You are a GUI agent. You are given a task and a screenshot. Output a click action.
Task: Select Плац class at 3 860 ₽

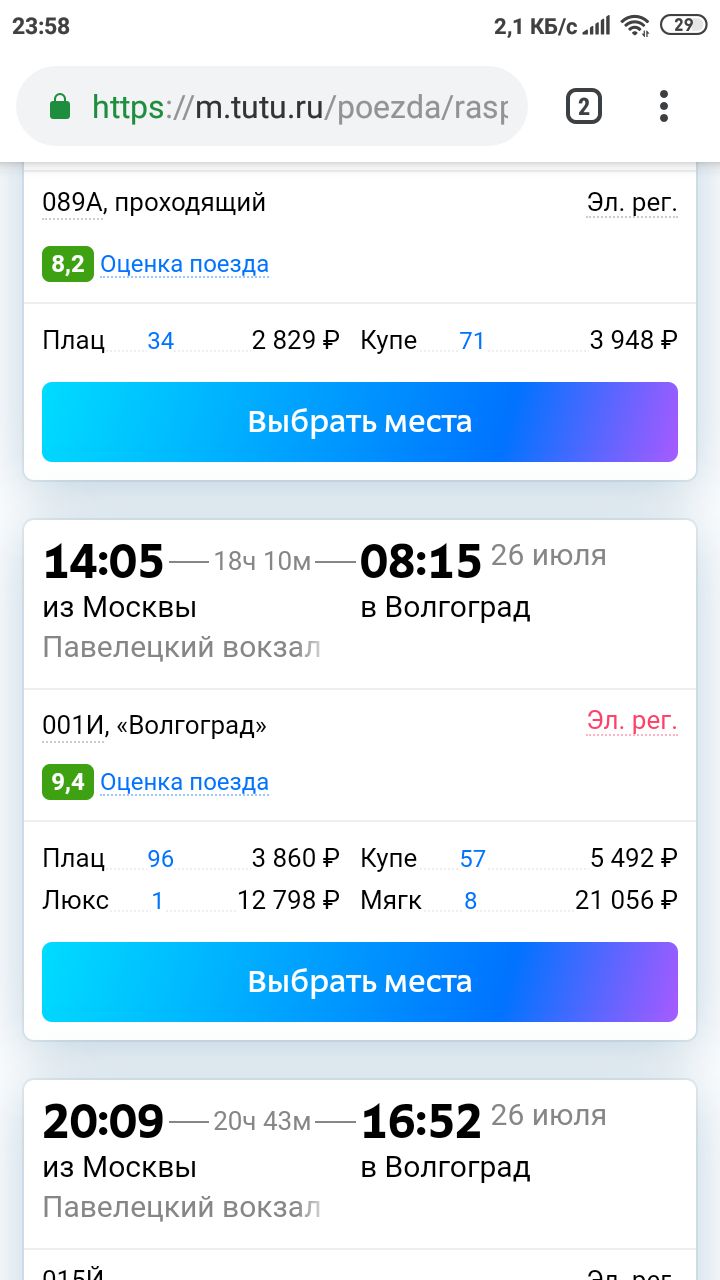(x=191, y=858)
